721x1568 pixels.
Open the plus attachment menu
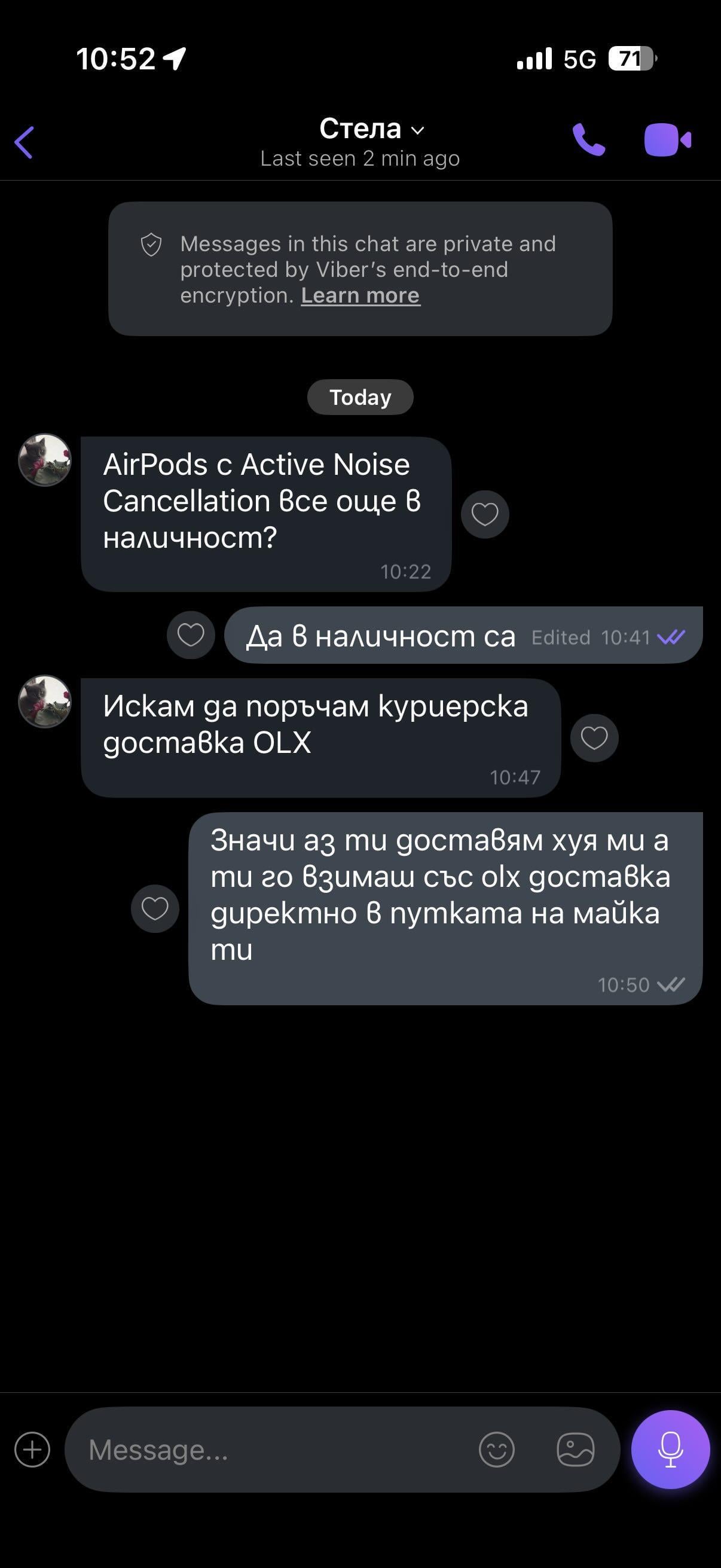32,1450
